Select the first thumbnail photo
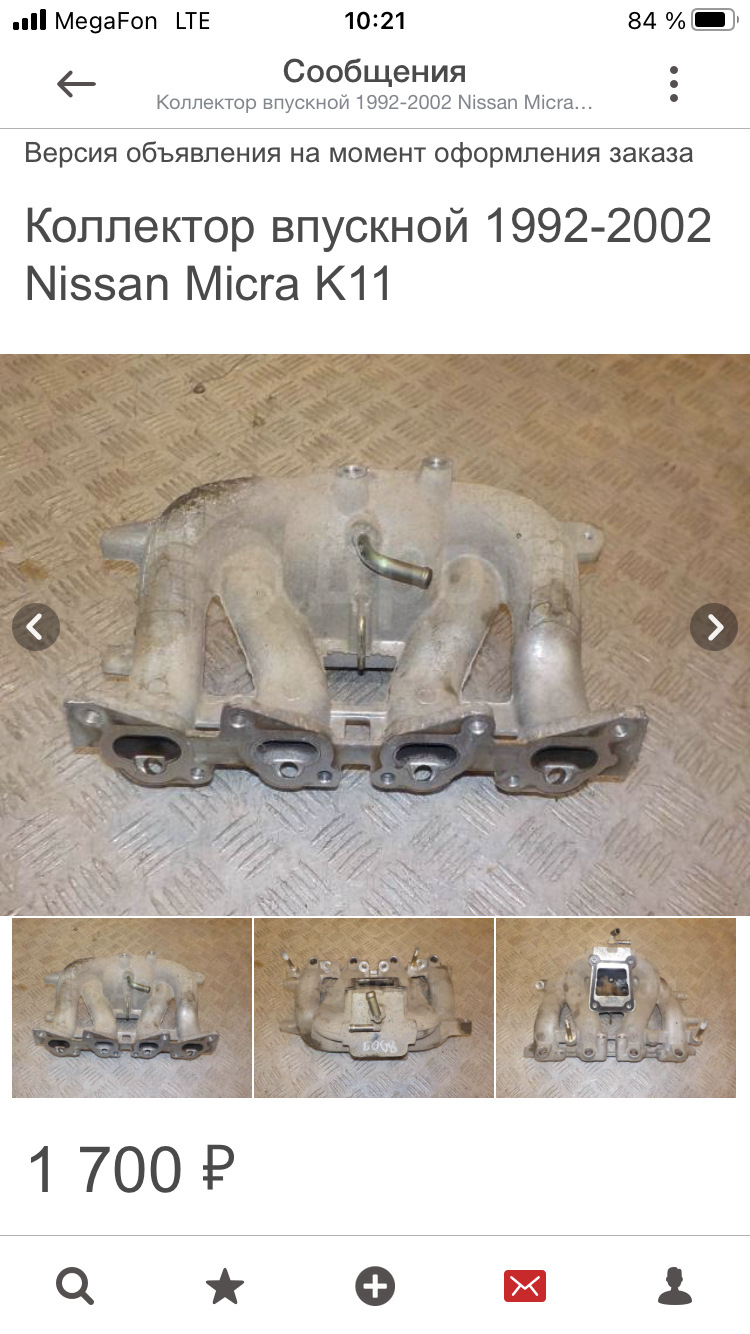Viewport: 750px width, 1334px height. 132,1008
